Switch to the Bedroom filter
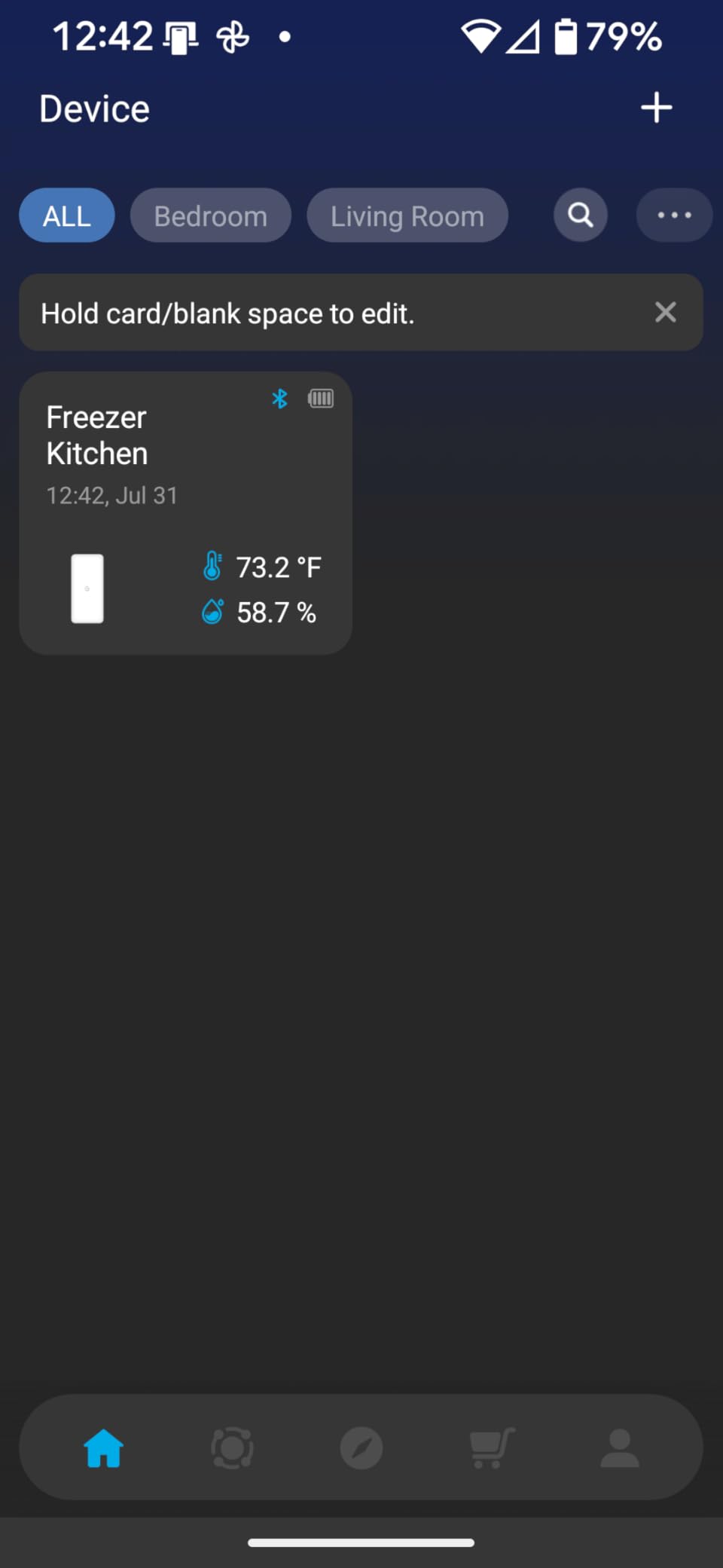This screenshot has height=1568, width=723. 211,215
